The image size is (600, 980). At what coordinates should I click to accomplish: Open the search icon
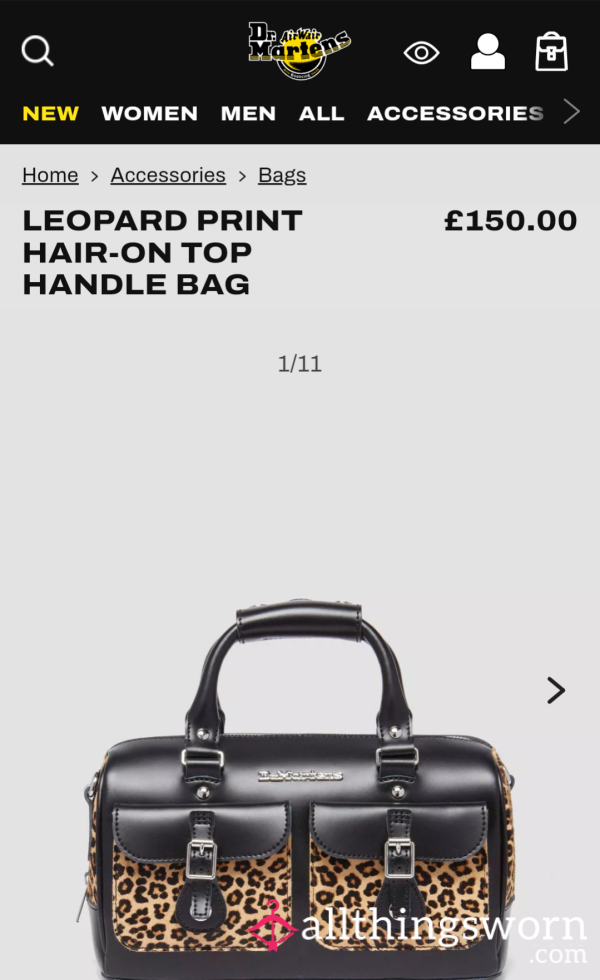(38, 51)
